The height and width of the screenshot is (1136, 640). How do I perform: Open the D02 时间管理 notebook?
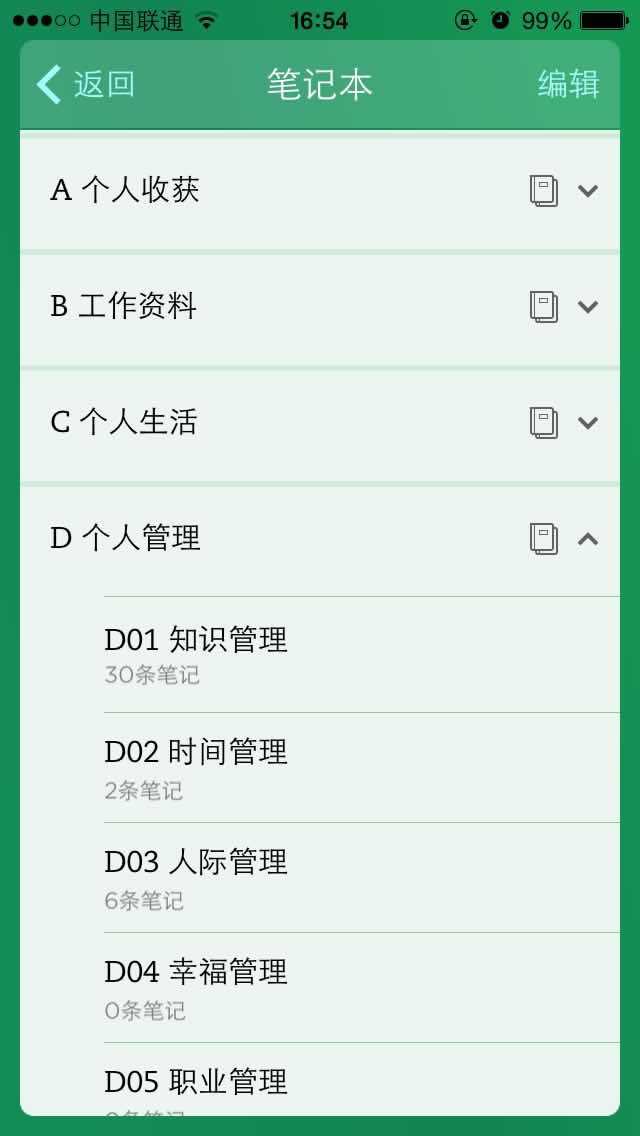[362, 768]
